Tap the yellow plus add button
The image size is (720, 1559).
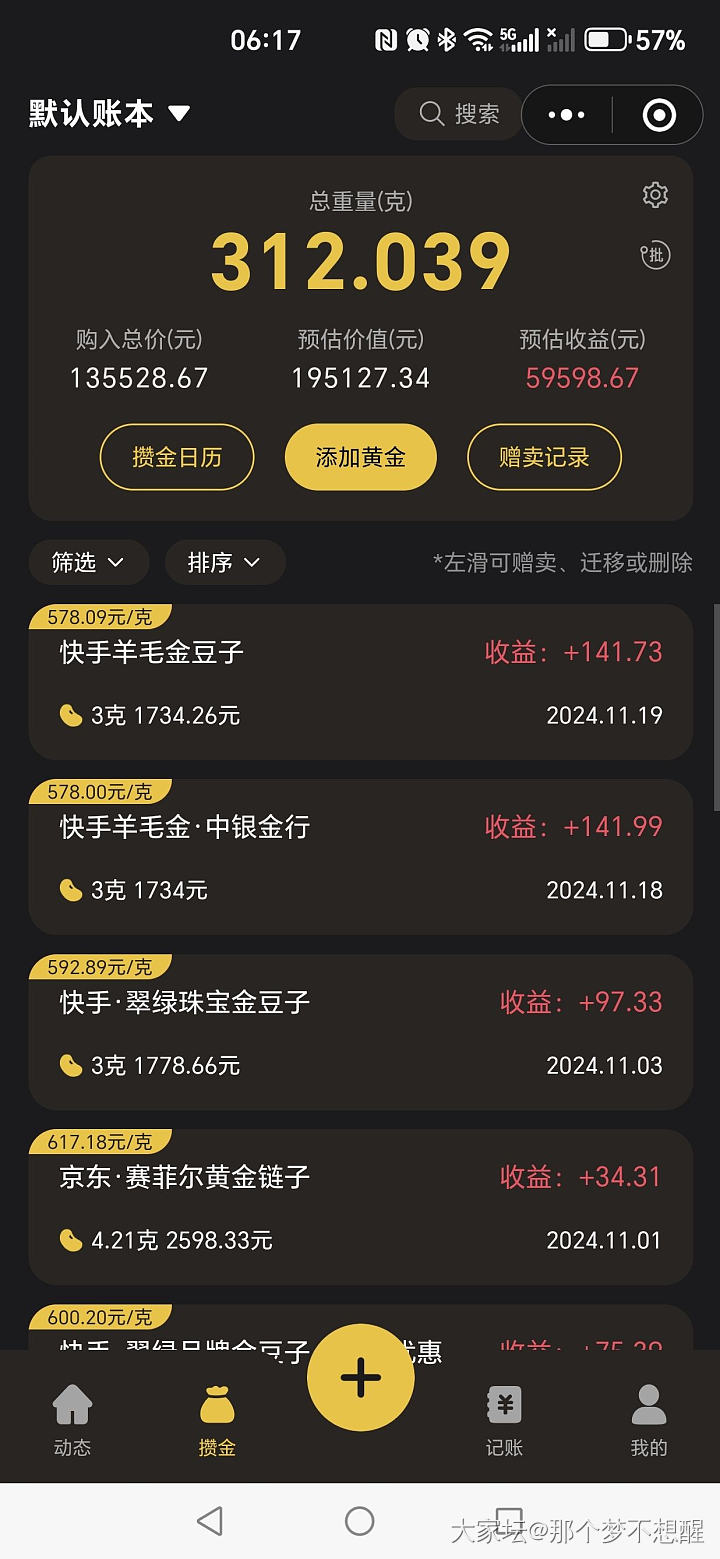click(360, 1378)
